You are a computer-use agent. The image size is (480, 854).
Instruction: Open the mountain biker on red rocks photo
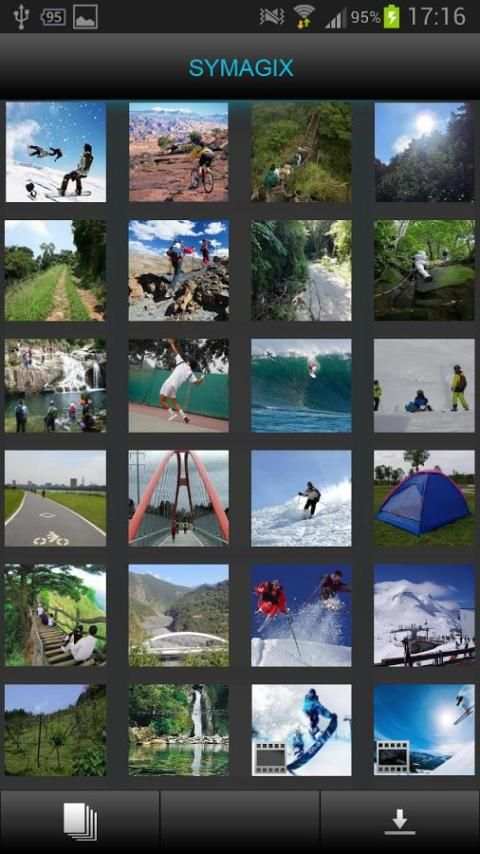179,151
